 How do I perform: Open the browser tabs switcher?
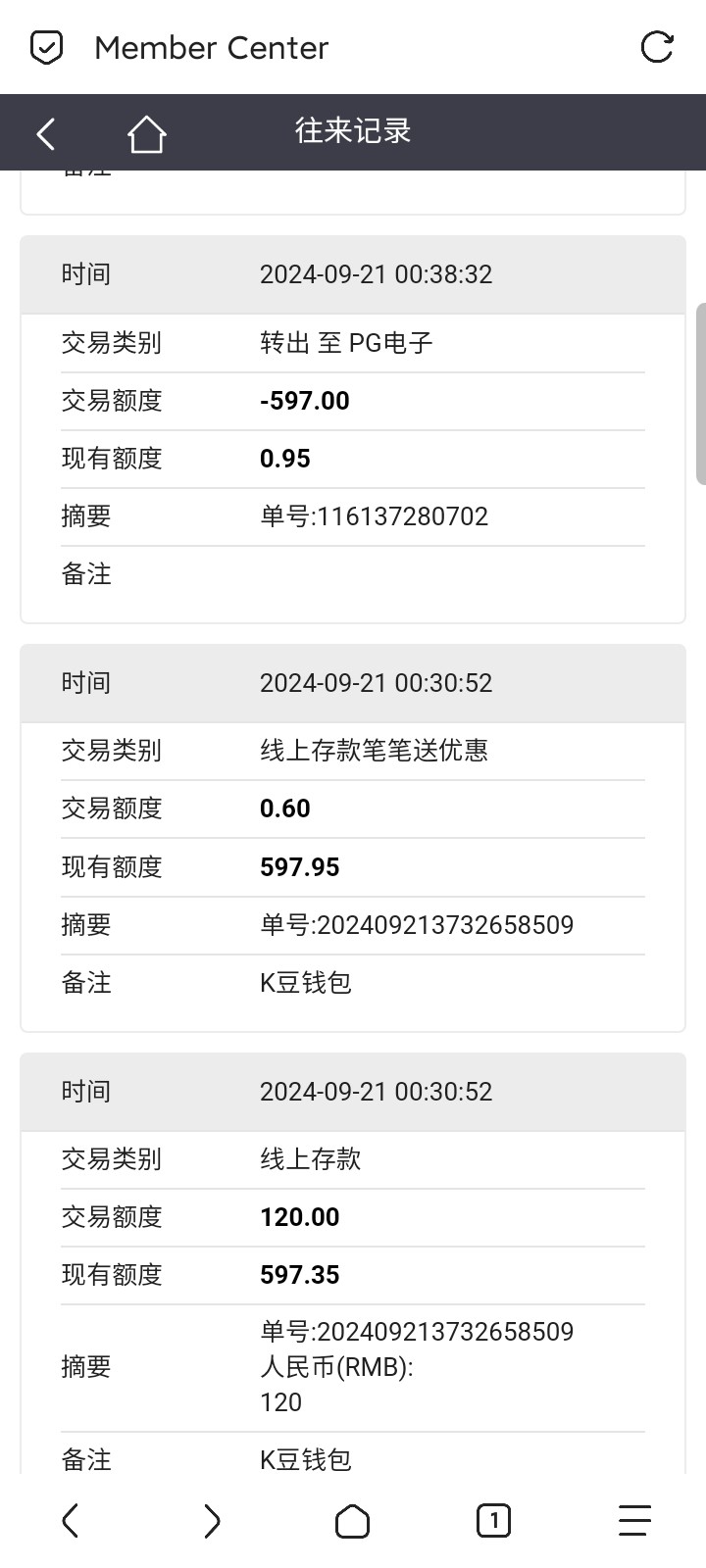[493, 1521]
